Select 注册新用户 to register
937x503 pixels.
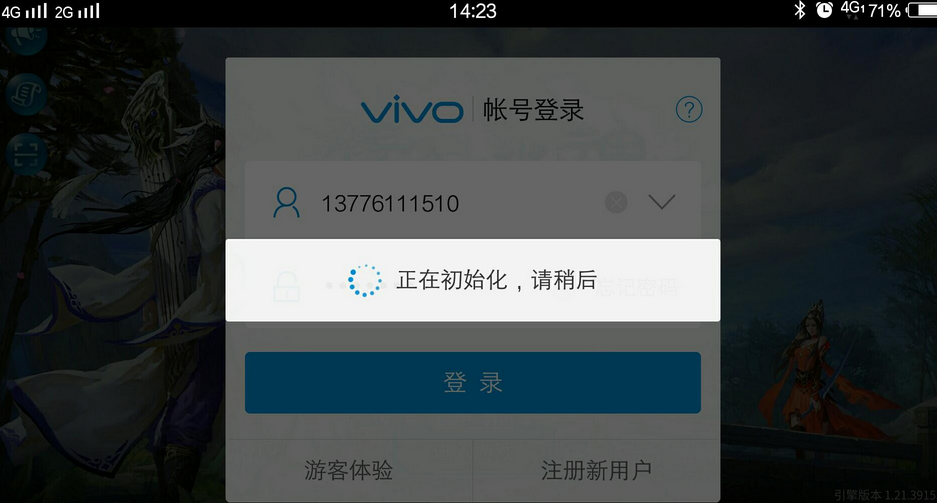tap(596, 470)
